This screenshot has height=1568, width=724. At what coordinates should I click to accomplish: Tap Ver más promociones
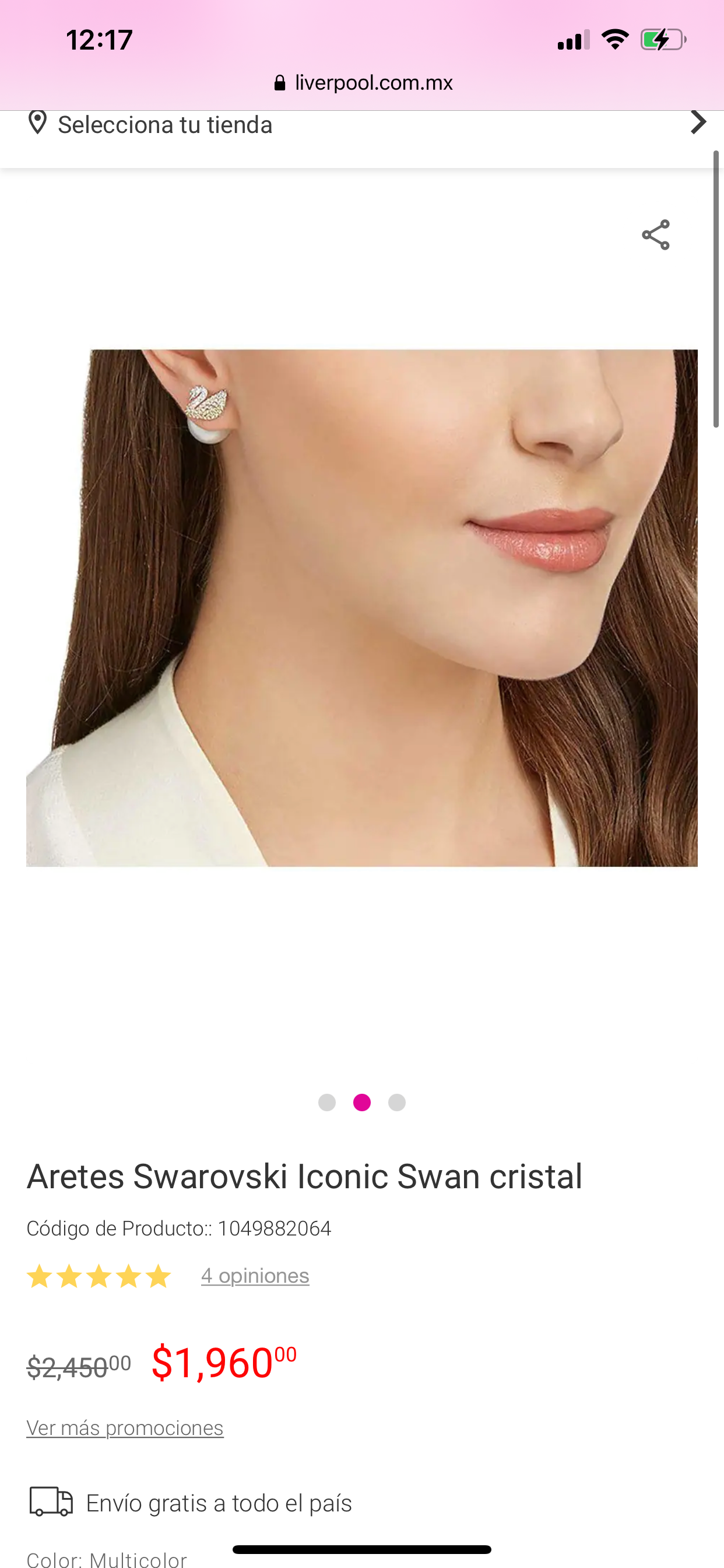(x=124, y=1427)
